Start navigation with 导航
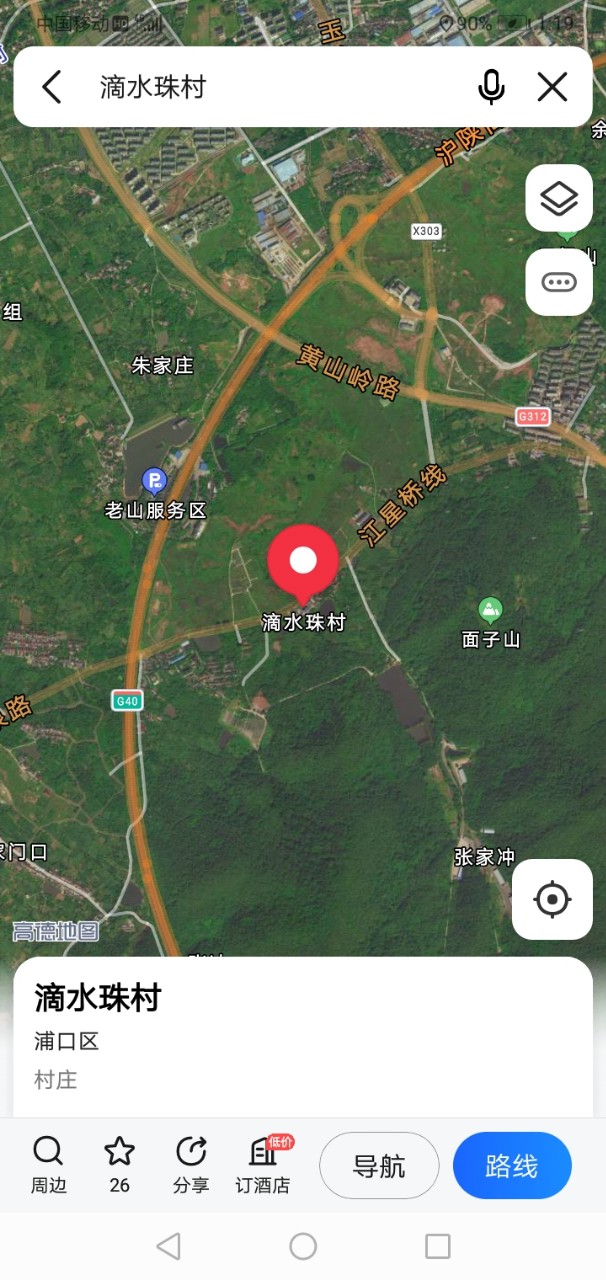This screenshot has width=606, height=1280. pos(379,1165)
